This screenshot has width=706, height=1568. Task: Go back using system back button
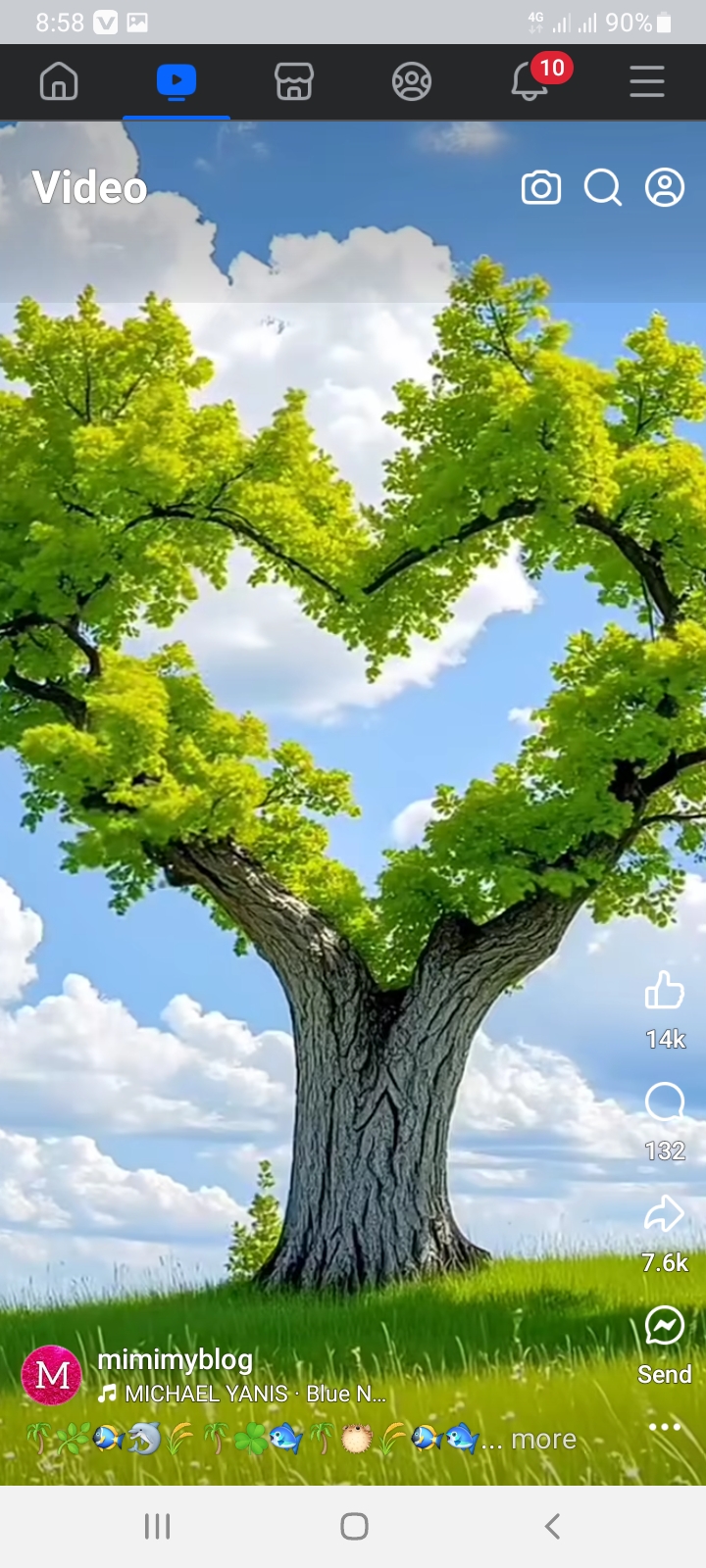(x=552, y=1526)
